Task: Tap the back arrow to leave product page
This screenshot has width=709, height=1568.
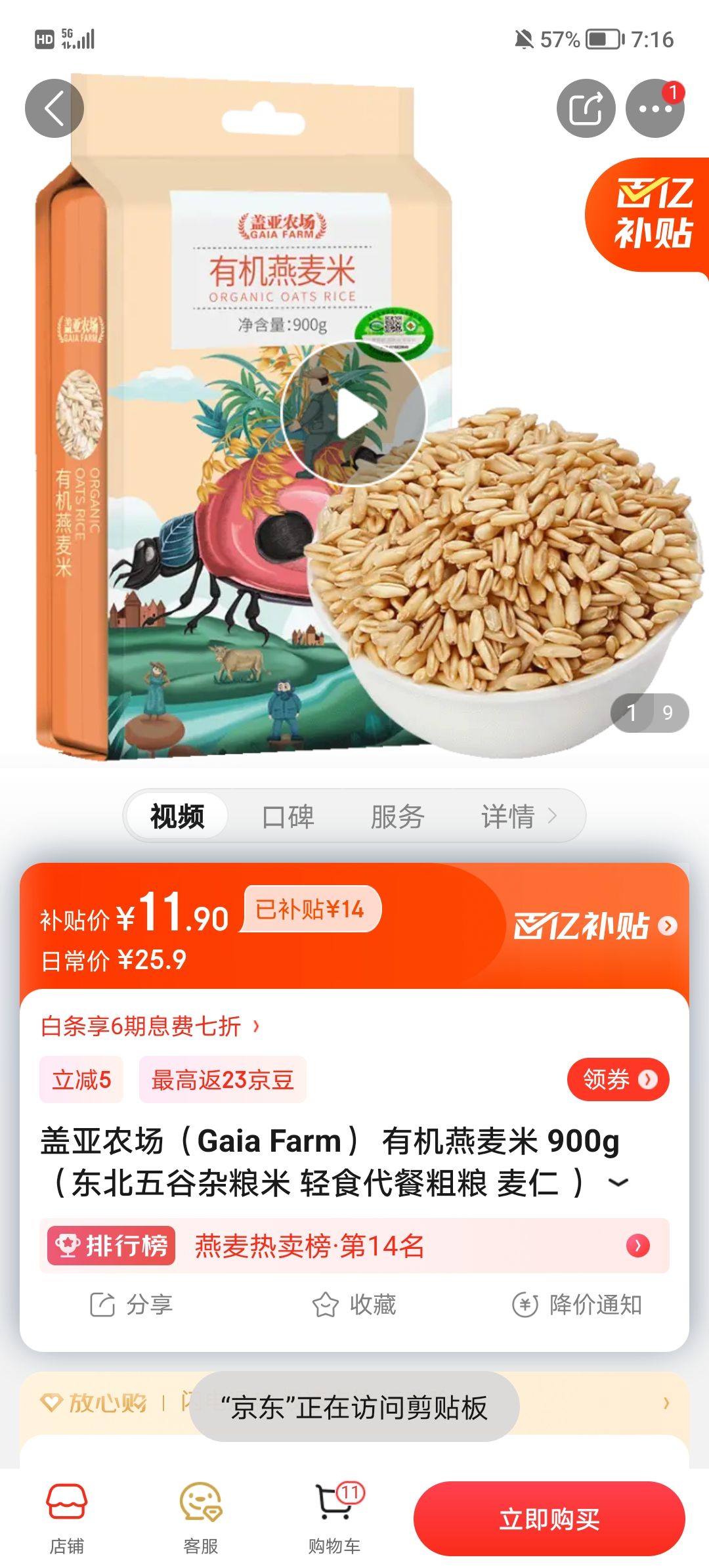Action: click(x=54, y=107)
